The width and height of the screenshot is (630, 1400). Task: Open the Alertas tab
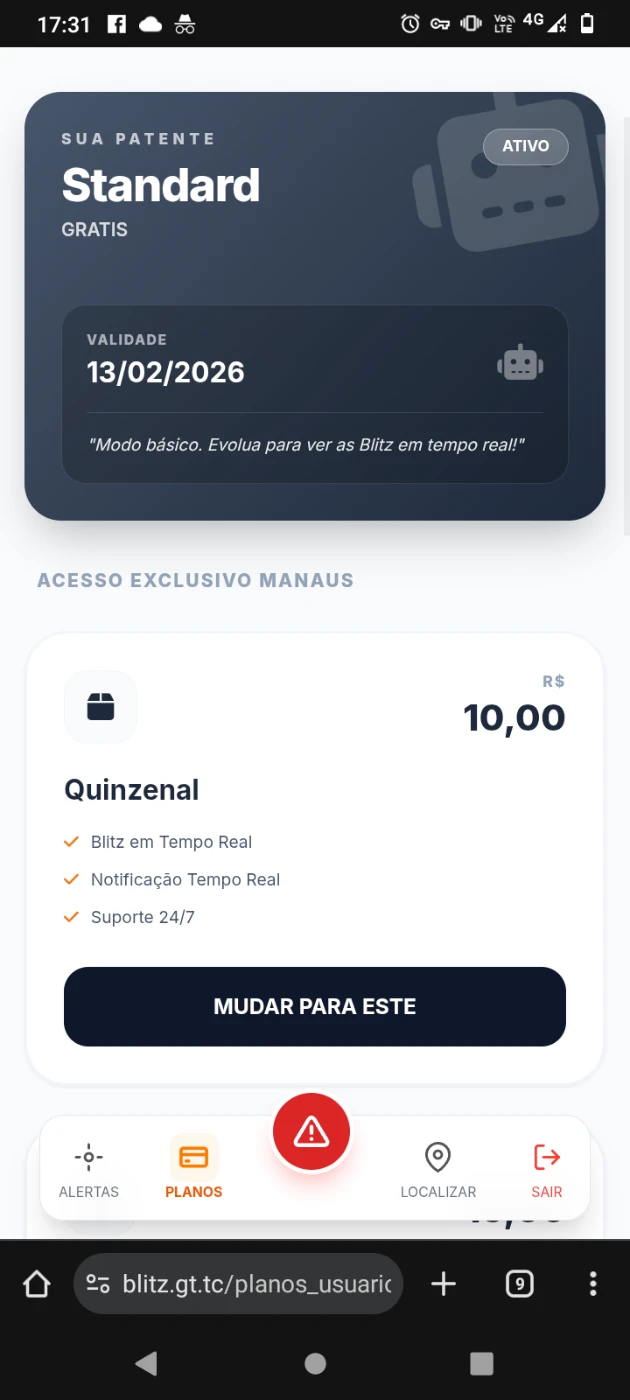(x=89, y=1170)
